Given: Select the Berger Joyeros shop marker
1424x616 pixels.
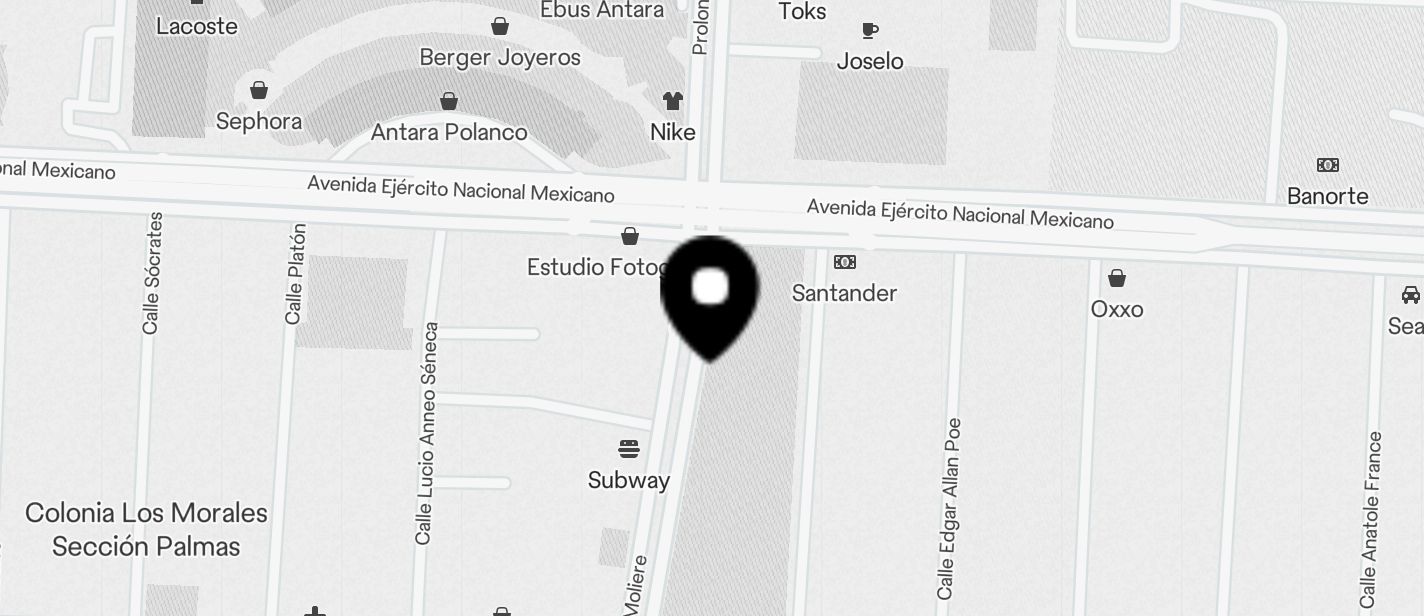Looking at the screenshot, I should coord(500,27).
